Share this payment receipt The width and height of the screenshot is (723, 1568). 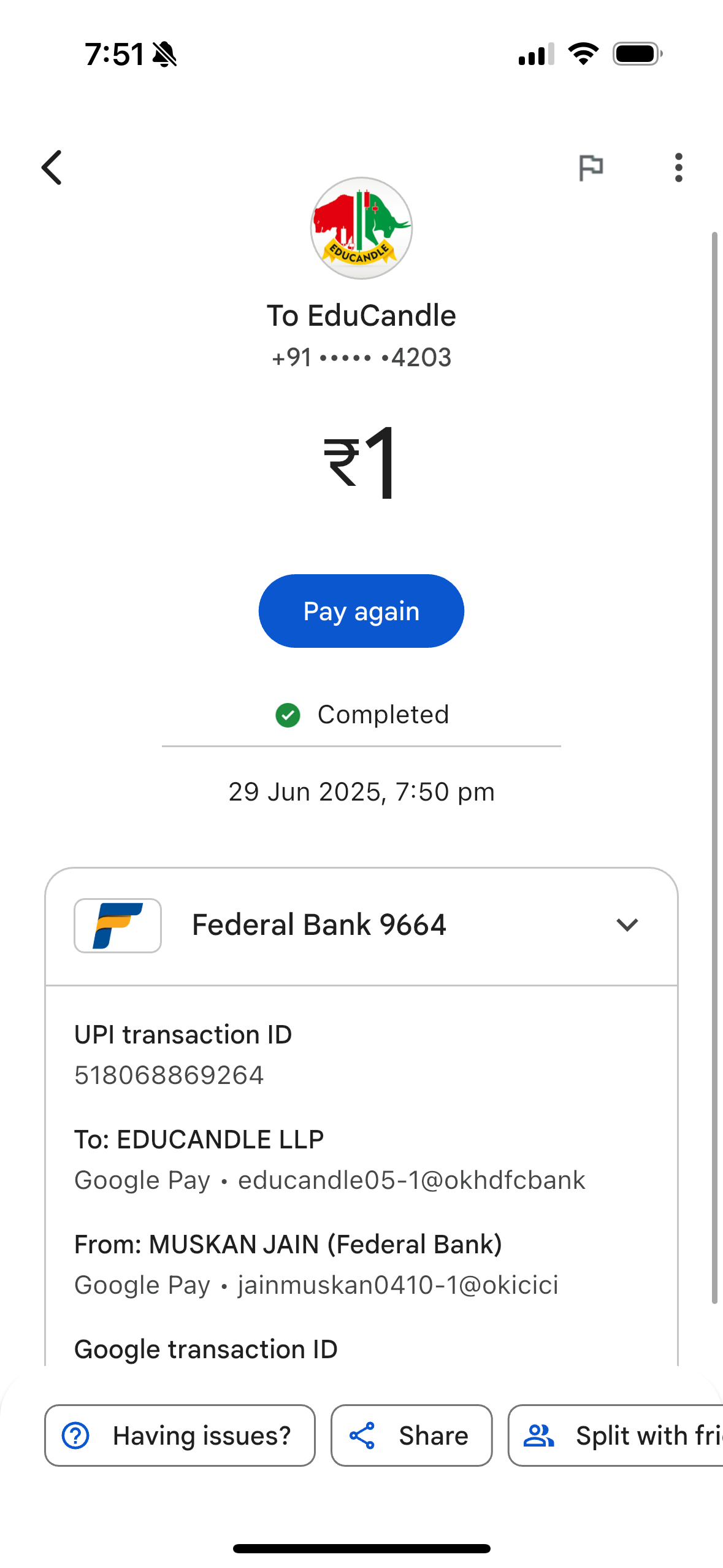click(411, 1435)
